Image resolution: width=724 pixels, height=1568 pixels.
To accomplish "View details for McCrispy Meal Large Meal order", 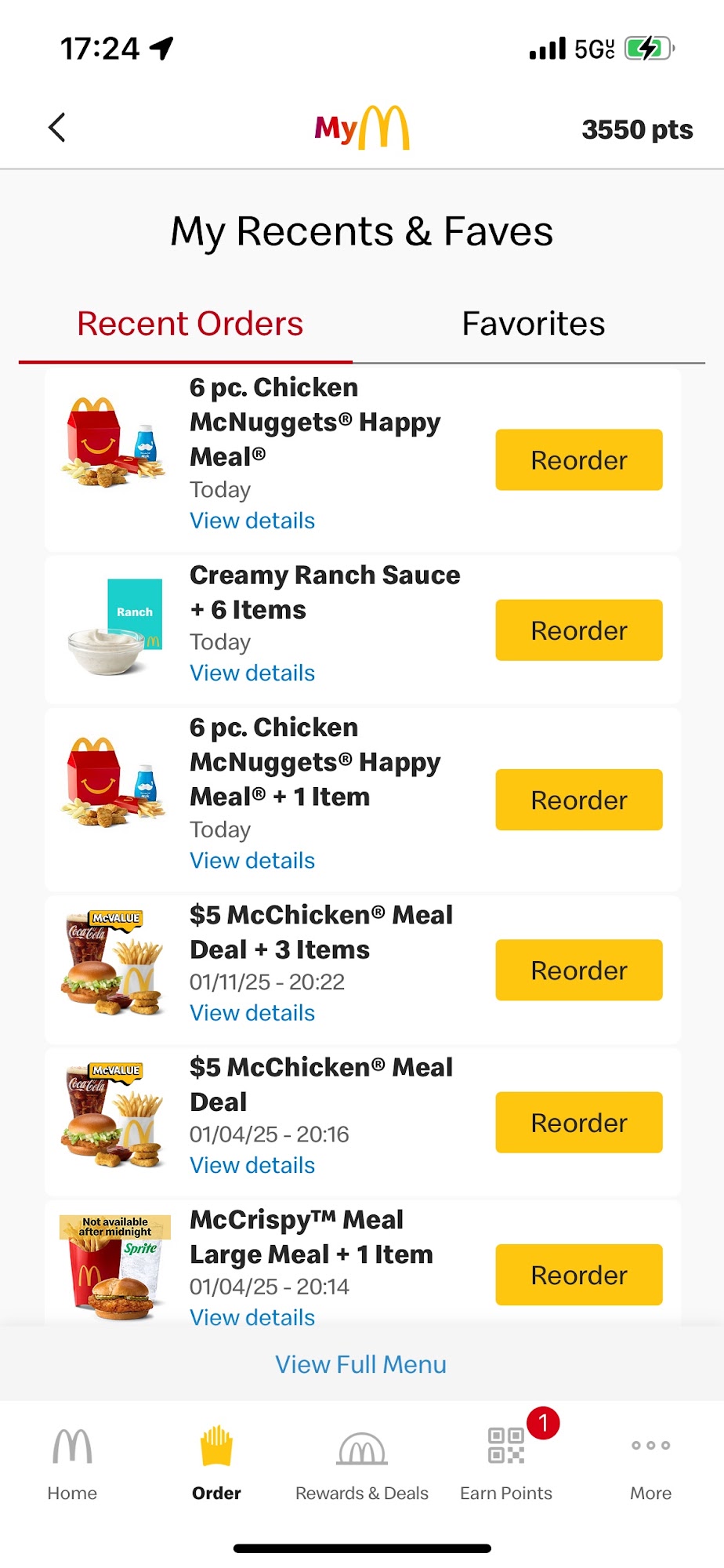I will 252,1317.
